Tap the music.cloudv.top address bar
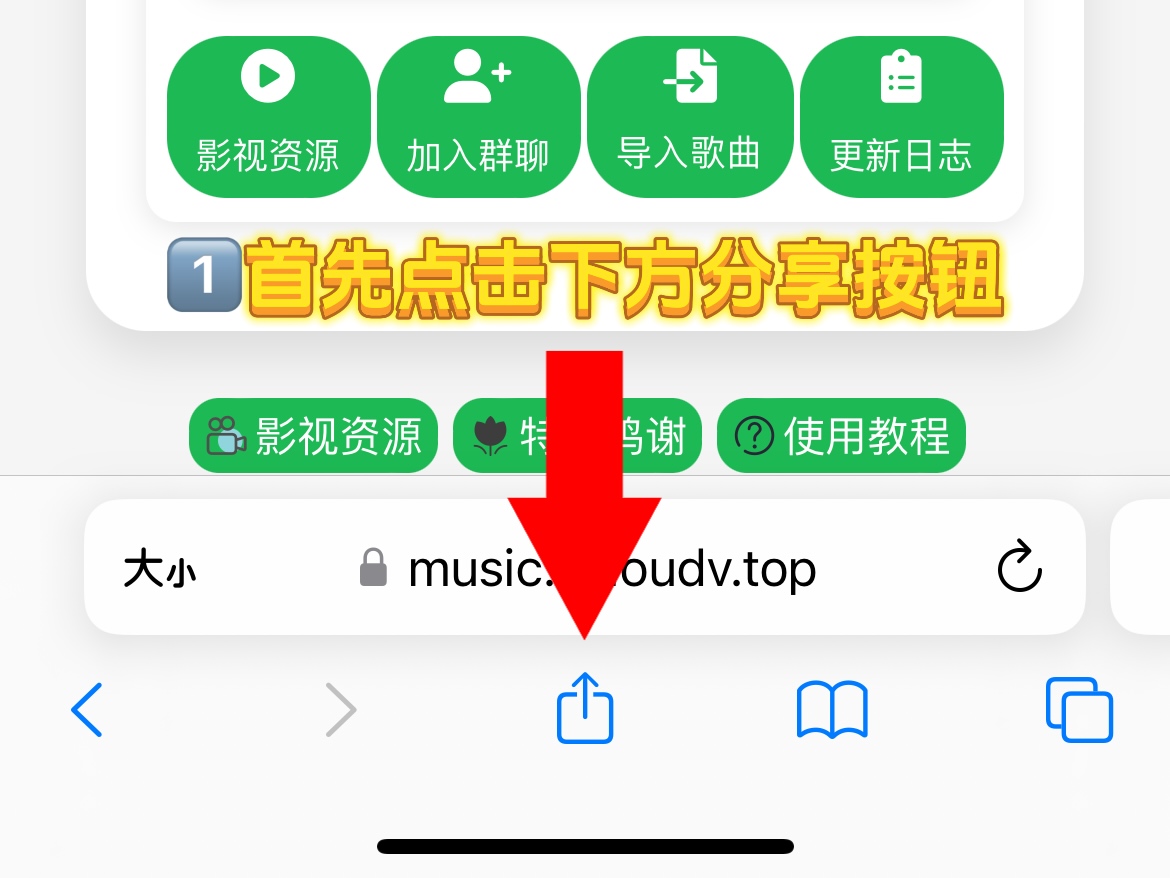The height and width of the screenshot is (878, 1170). tap(611, 570)
